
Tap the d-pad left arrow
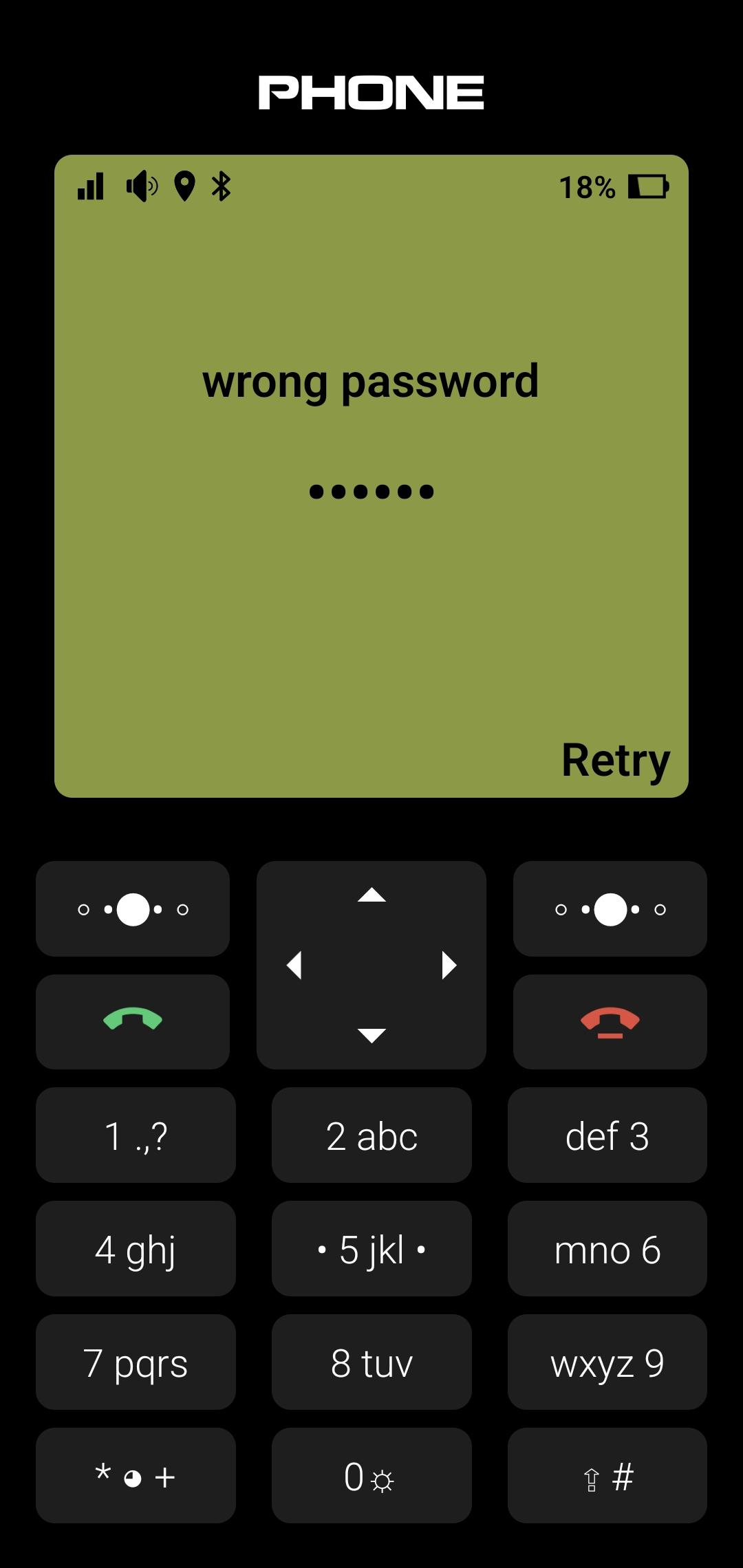click(294, 965)
